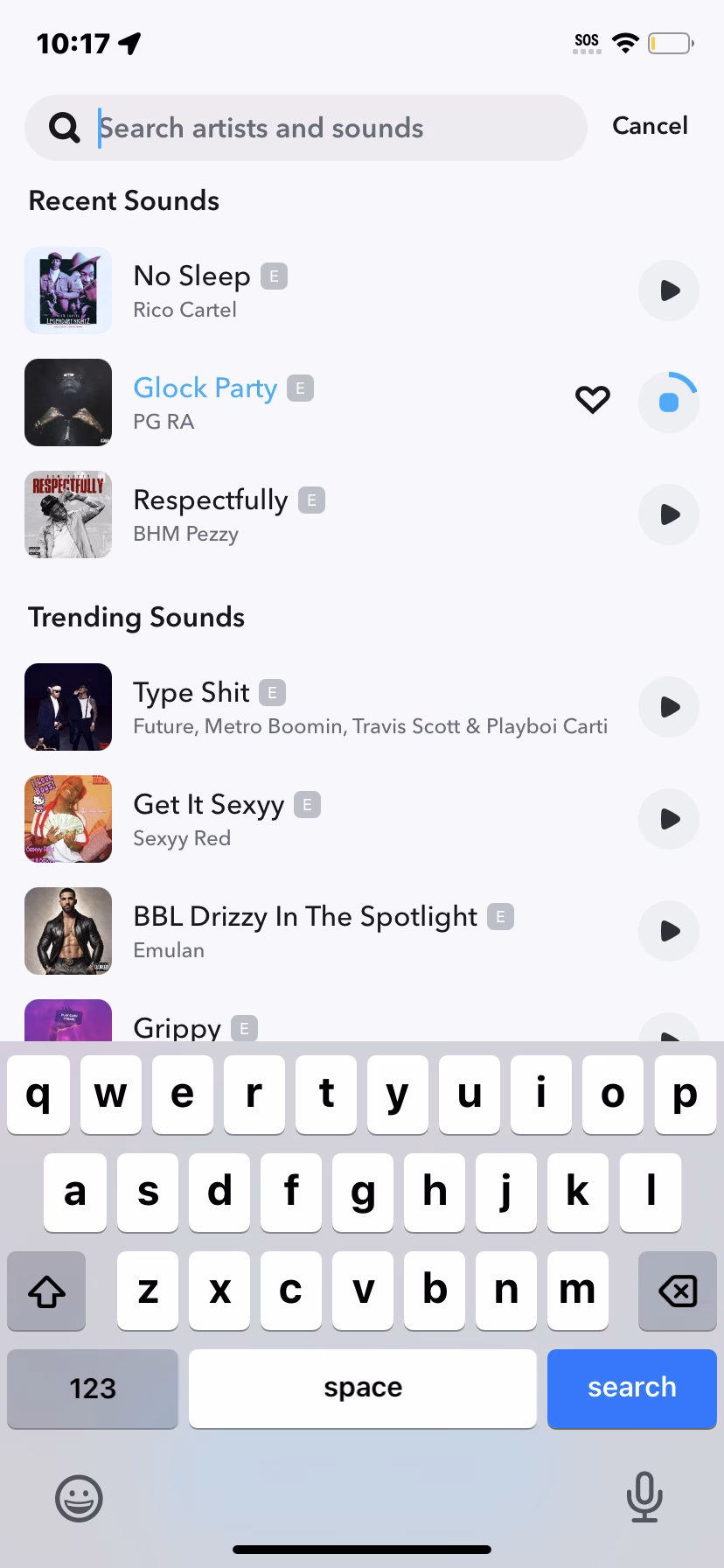Hit the blue search key on keyboard
The image size is (724, 1568).
(x=631, y=1388)
